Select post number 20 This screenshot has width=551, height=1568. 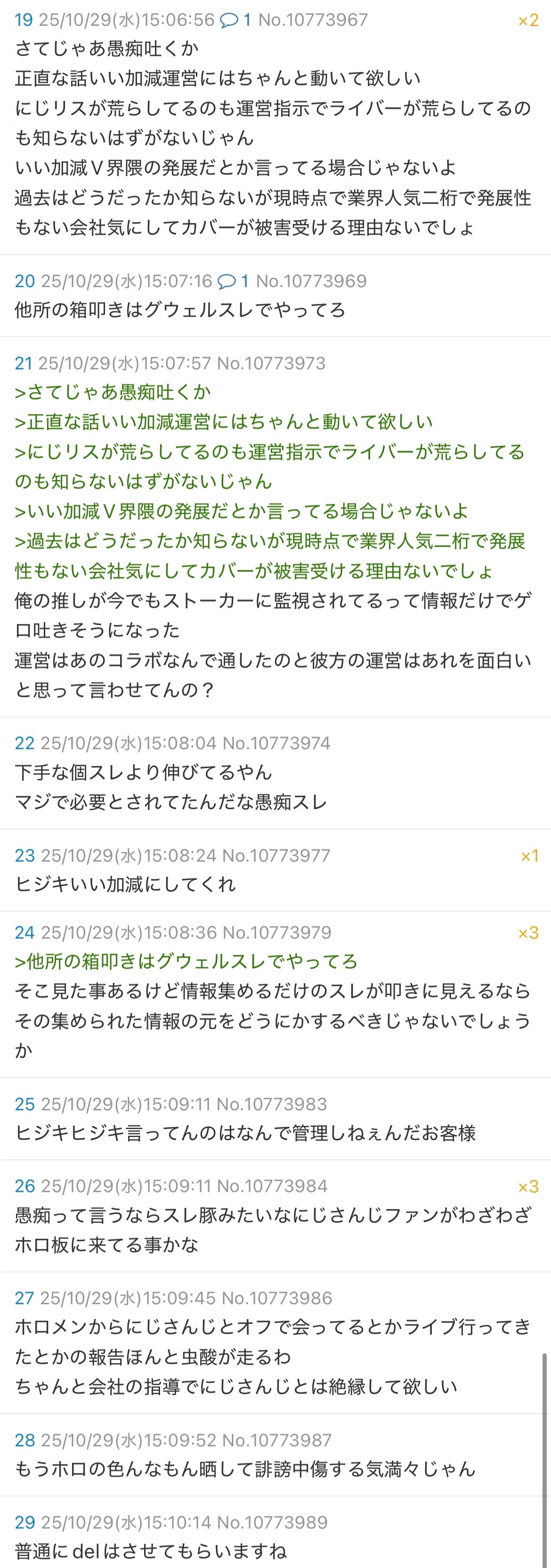[24, 281]
